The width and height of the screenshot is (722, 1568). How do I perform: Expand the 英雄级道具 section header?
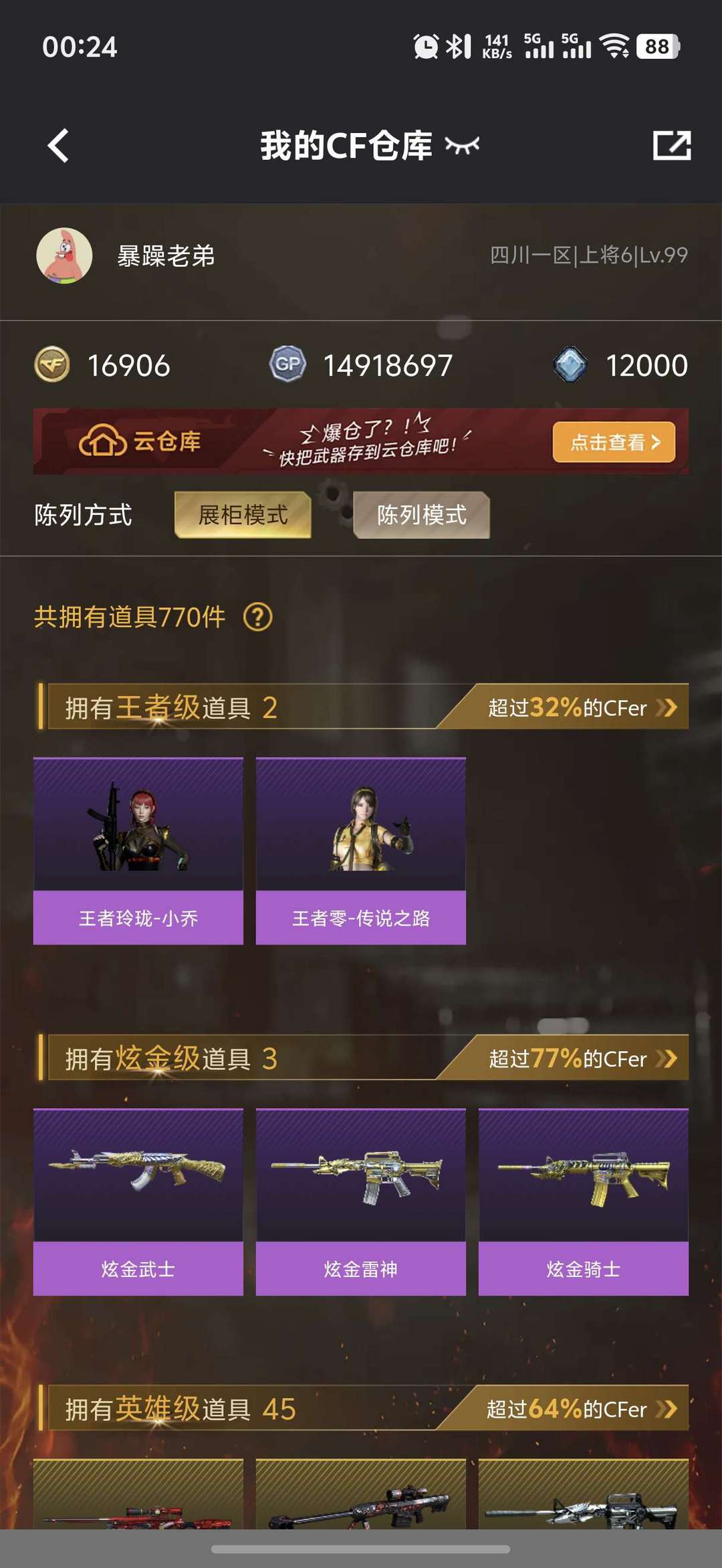(x=364, y=1408)
